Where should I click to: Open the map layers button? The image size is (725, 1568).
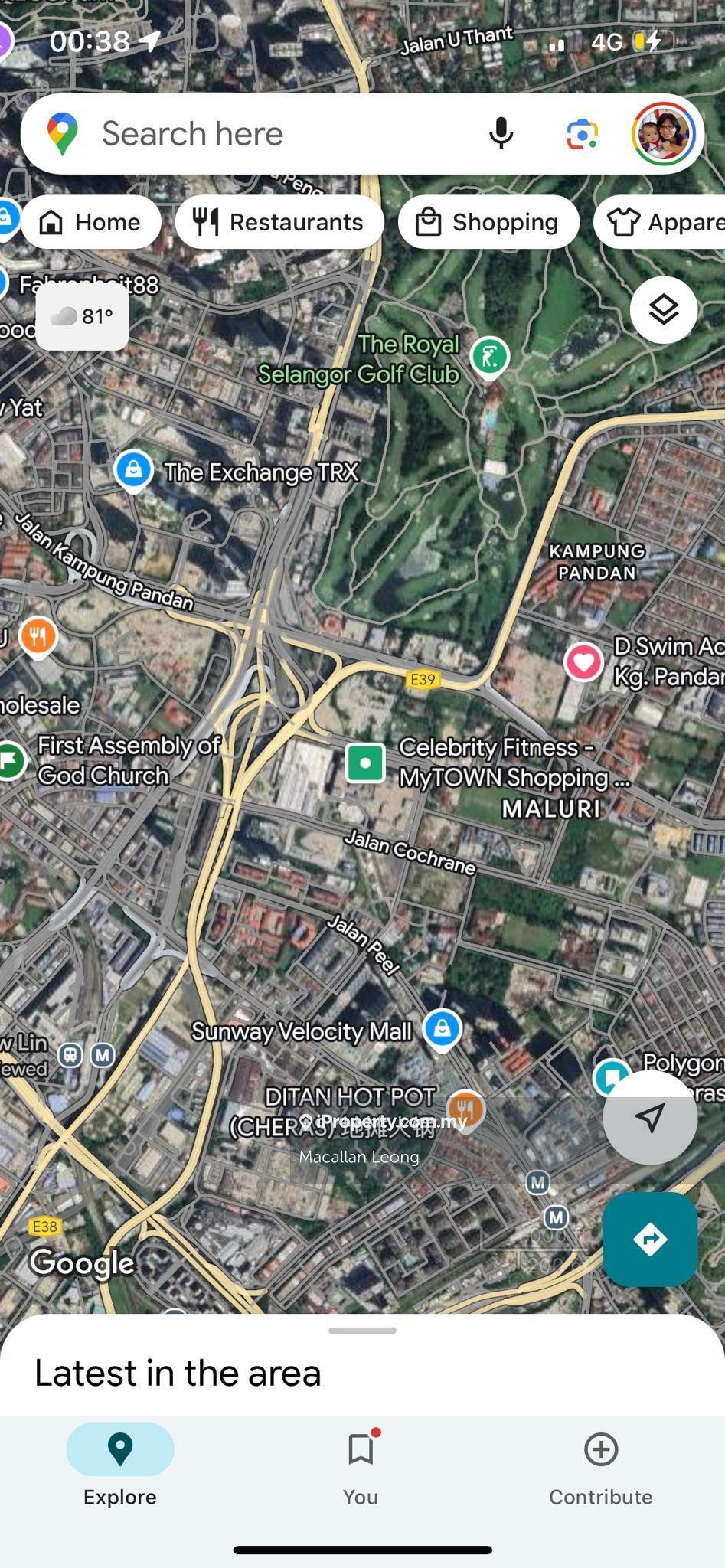[x=664, y=310]
